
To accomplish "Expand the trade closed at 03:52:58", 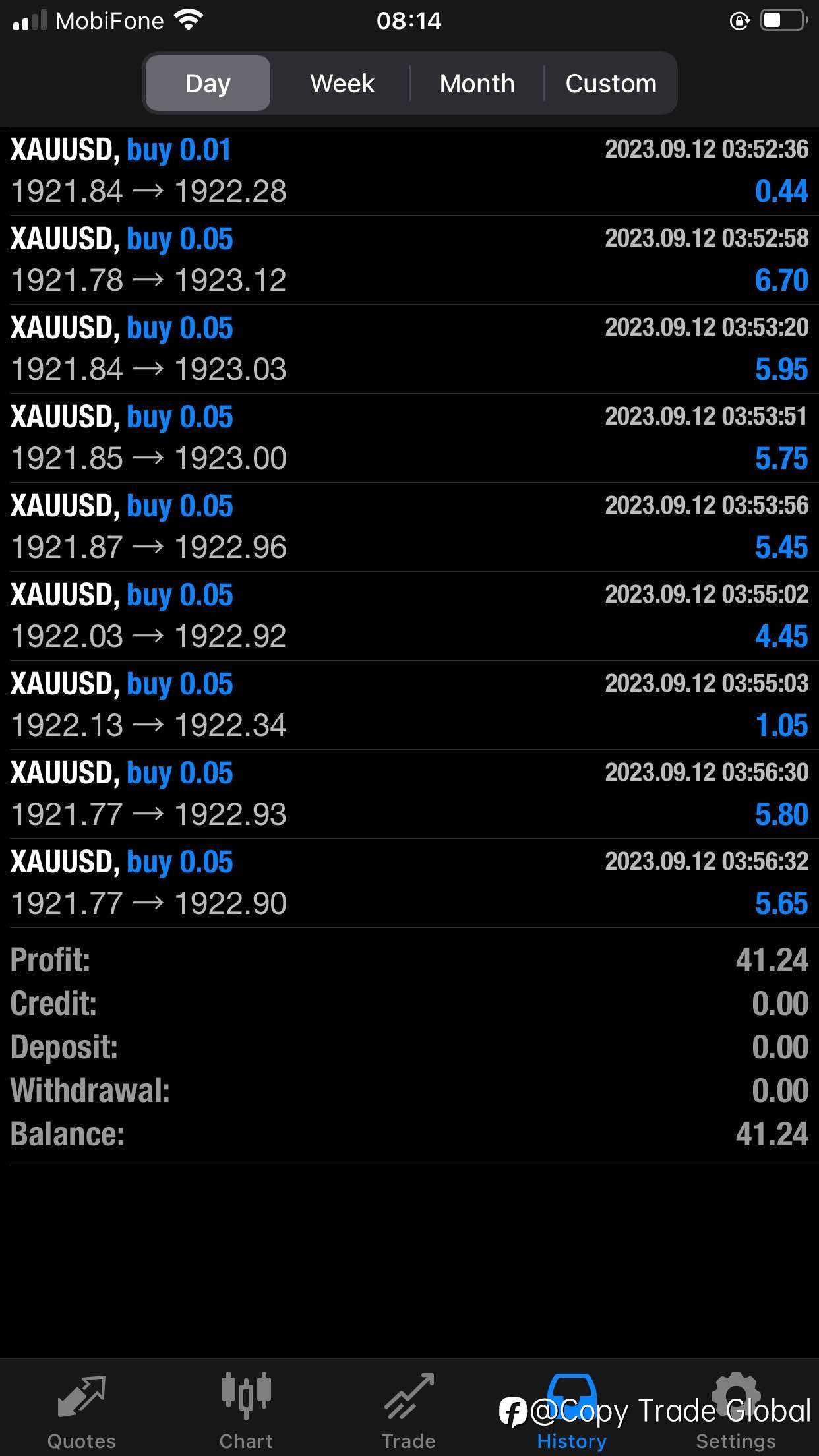I will click(409, 260).
